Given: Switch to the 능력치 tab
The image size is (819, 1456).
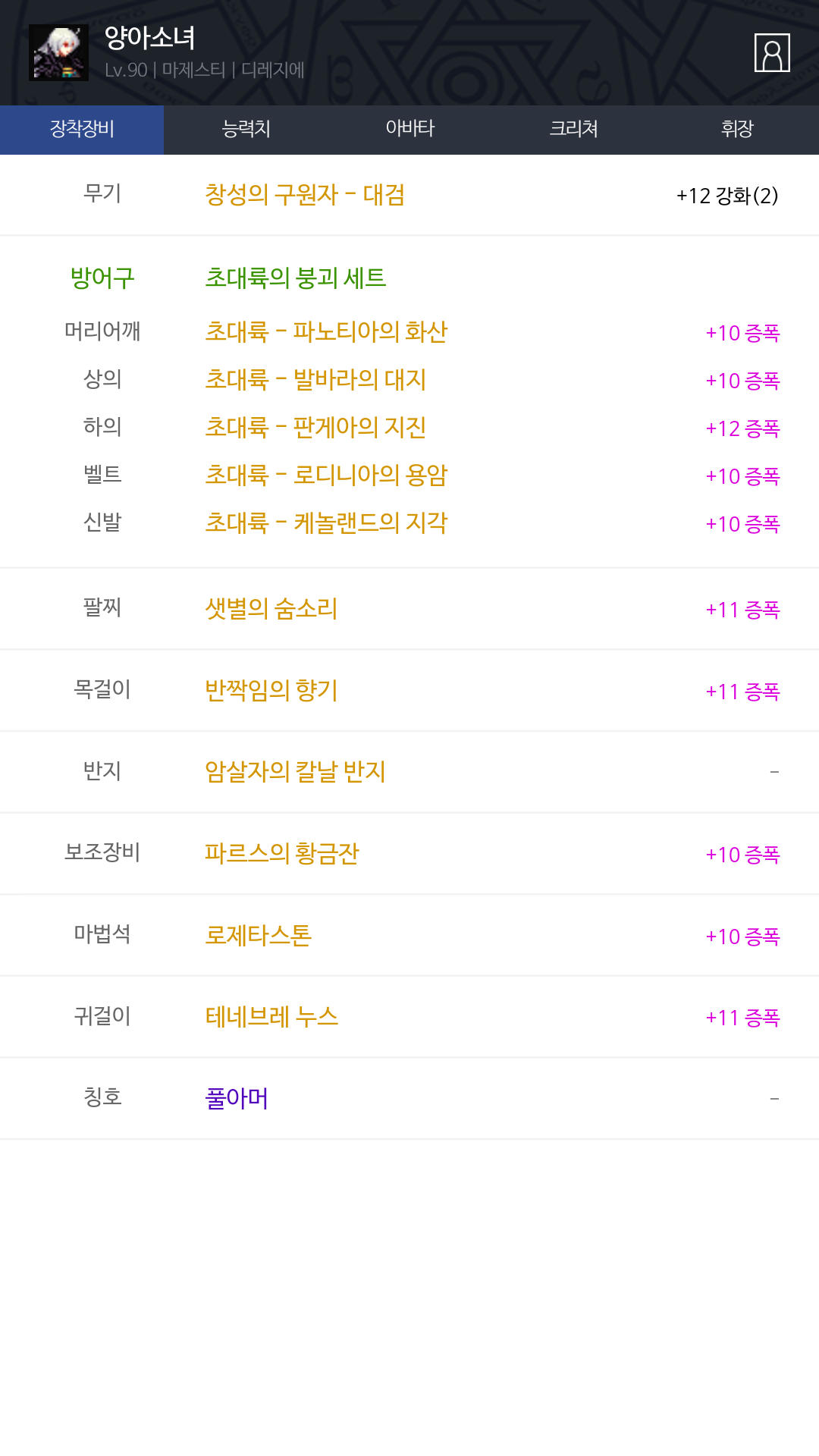Looking at the screenshot, I should coord(246,130).
